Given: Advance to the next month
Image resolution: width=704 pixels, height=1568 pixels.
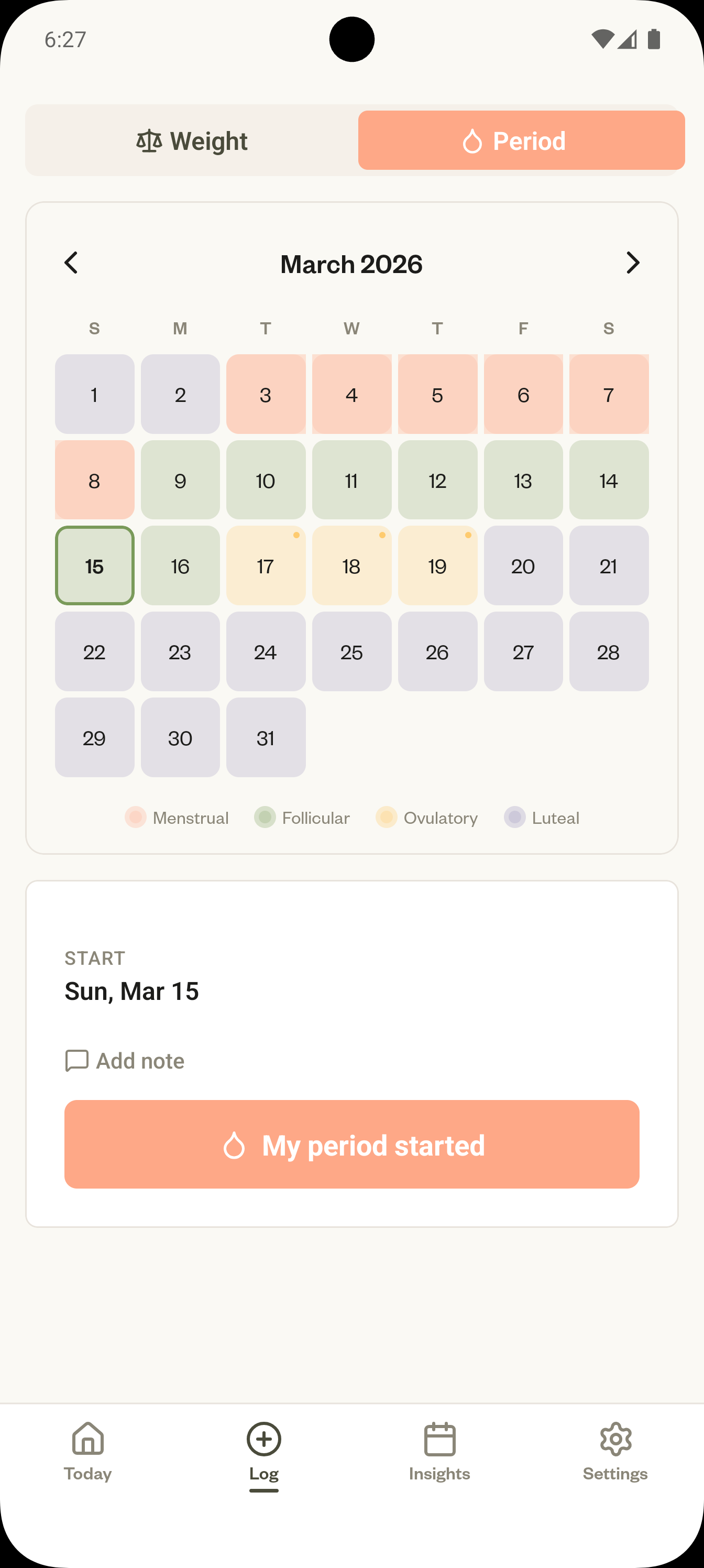Looking at the screenshot, I should [x=633, y=263].
